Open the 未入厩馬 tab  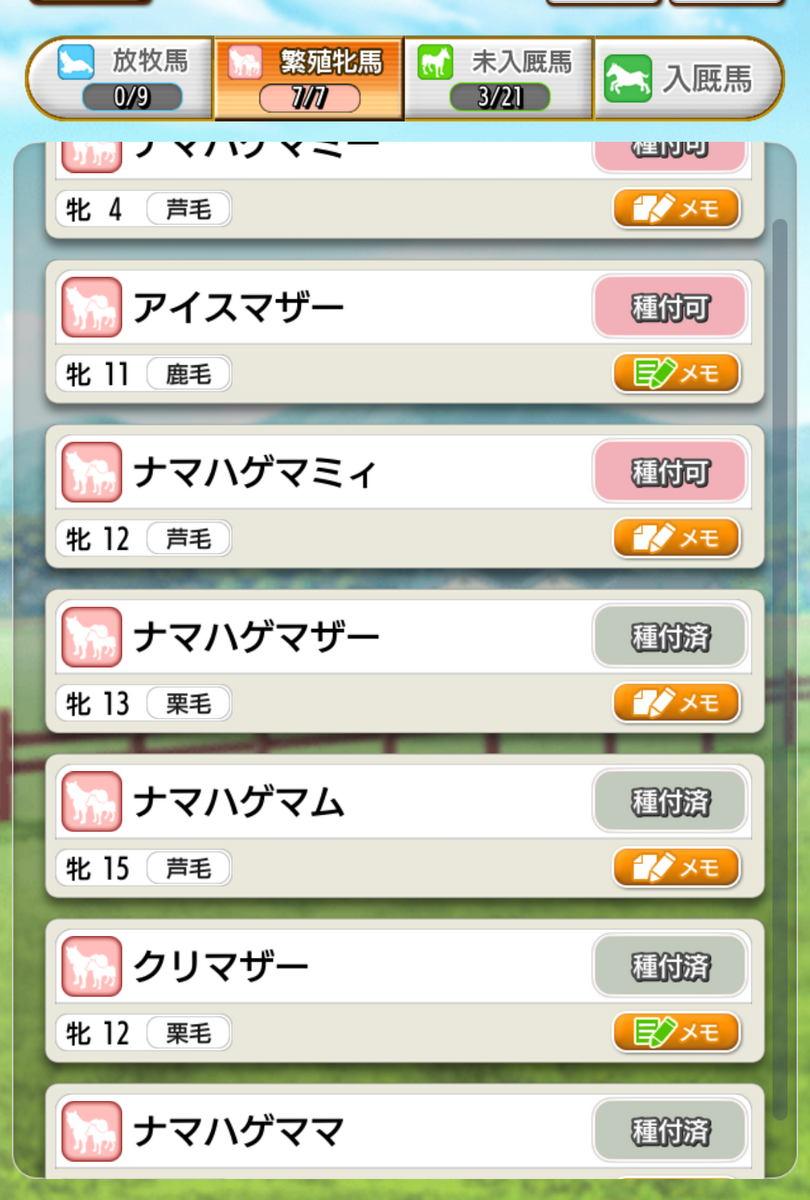498,78
